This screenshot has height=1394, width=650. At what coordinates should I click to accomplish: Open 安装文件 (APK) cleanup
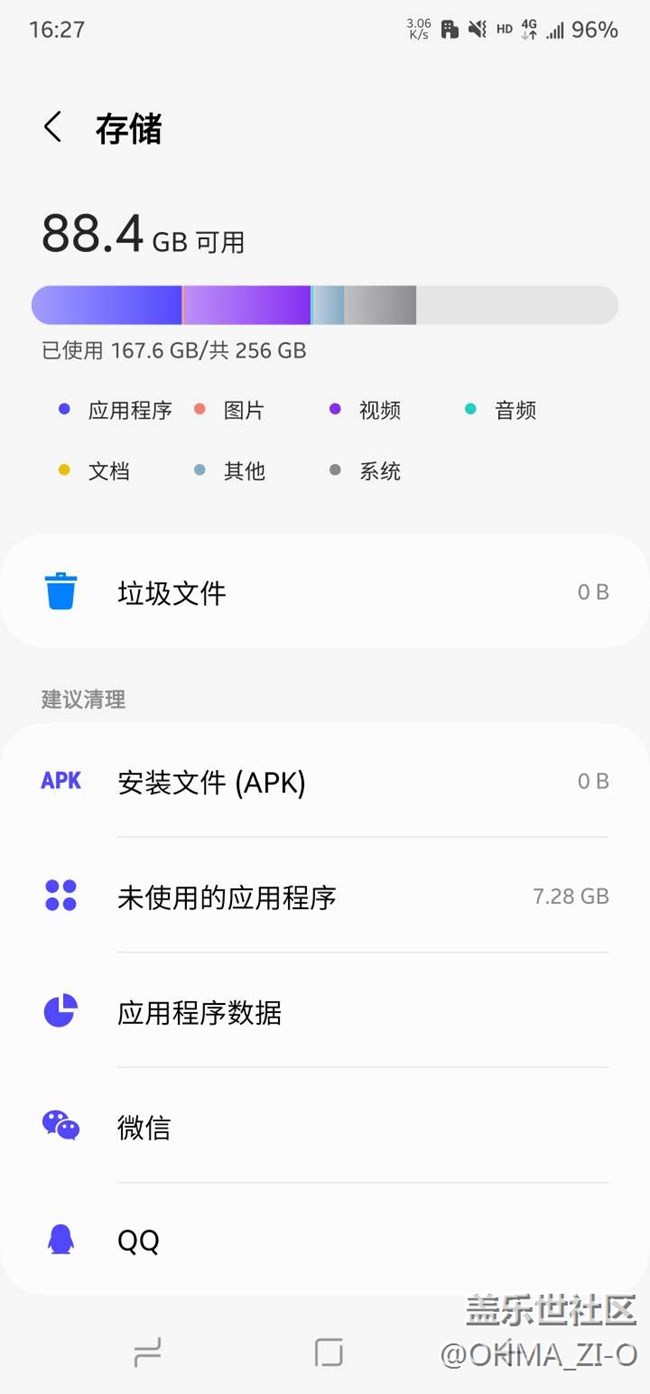tap(324, 782)
